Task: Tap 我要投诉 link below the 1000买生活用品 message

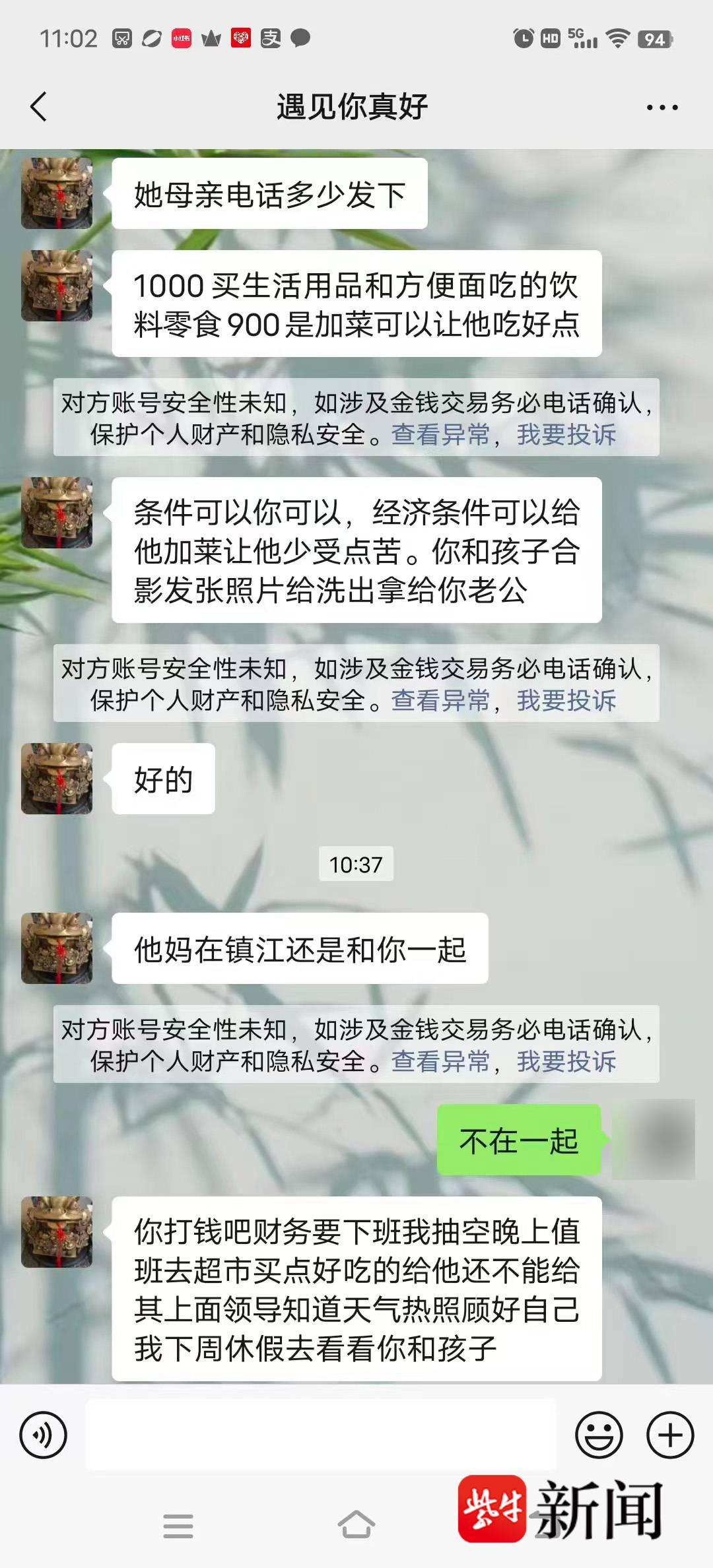Action: [566, 435]
